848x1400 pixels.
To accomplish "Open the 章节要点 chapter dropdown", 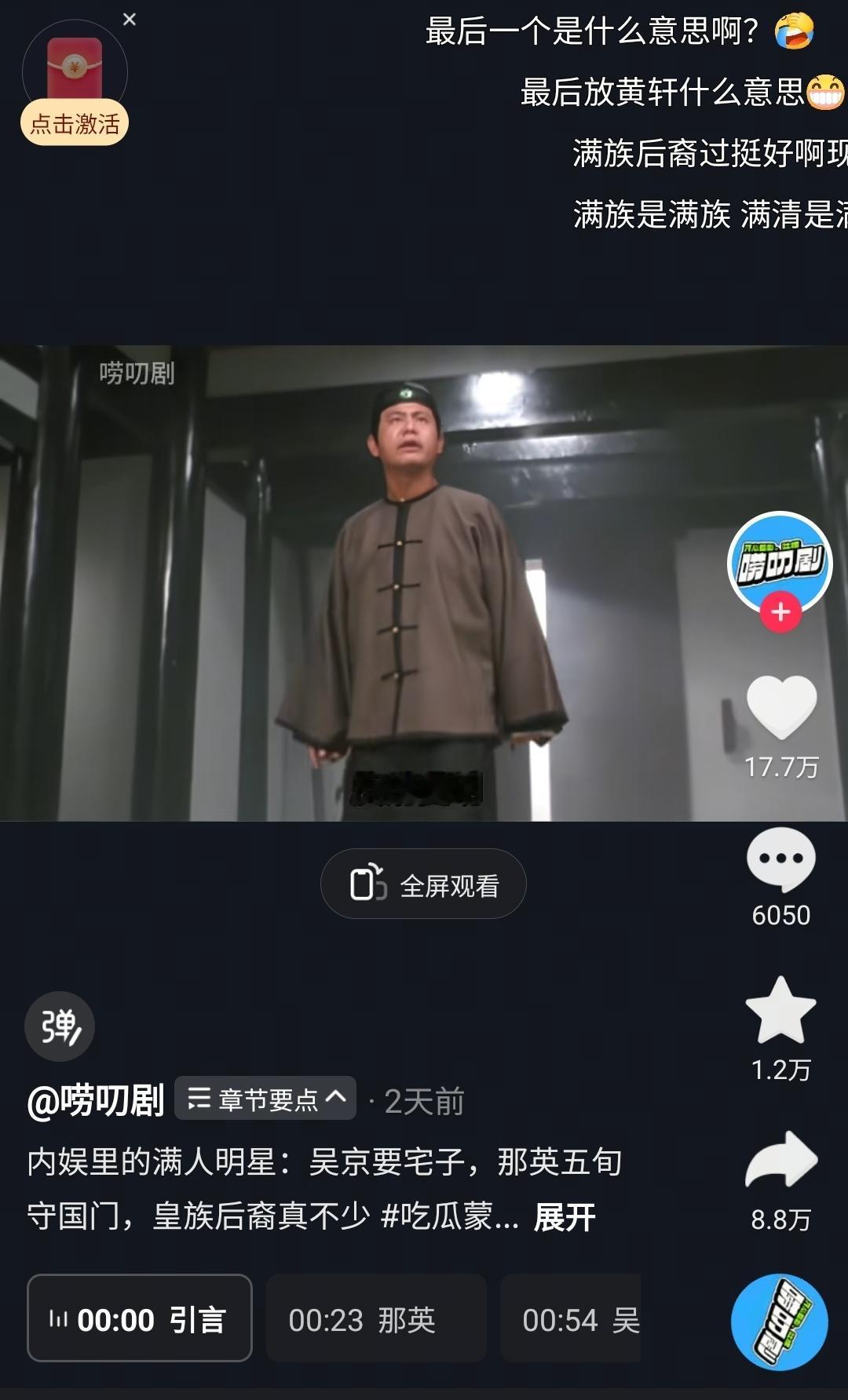I will (265, 1098).
